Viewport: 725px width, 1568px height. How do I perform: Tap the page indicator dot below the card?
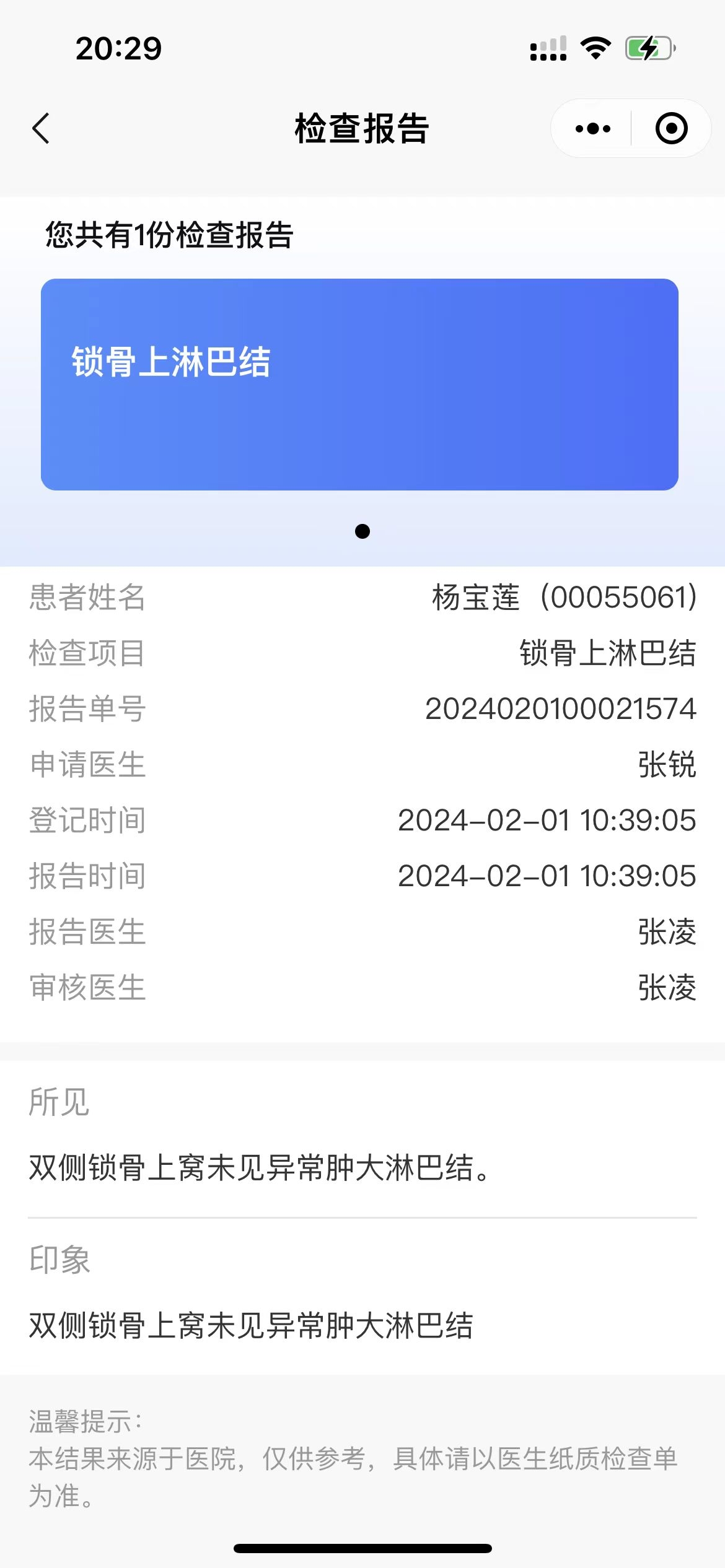pyautogui.click(x=362, y=531)
